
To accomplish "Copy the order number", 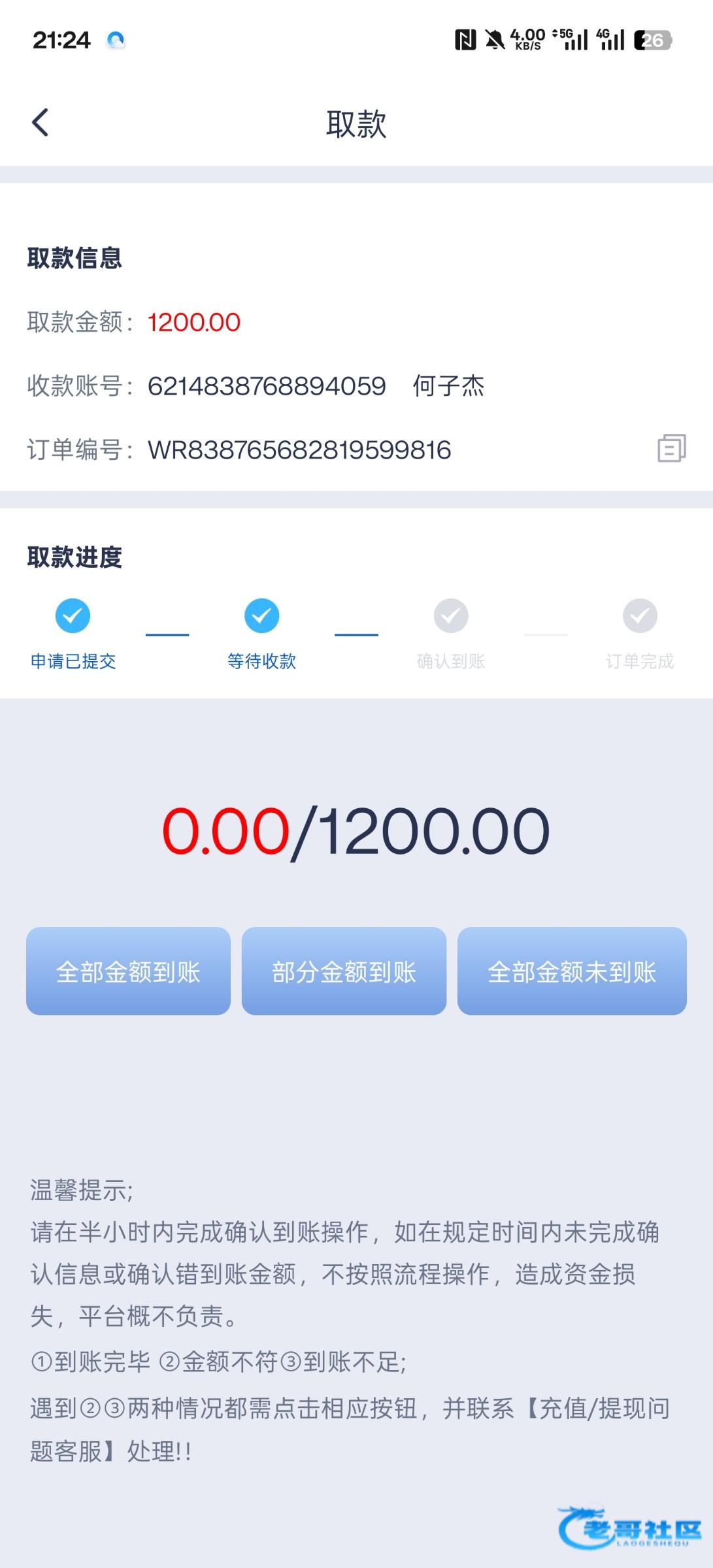I will click(671, 449).
